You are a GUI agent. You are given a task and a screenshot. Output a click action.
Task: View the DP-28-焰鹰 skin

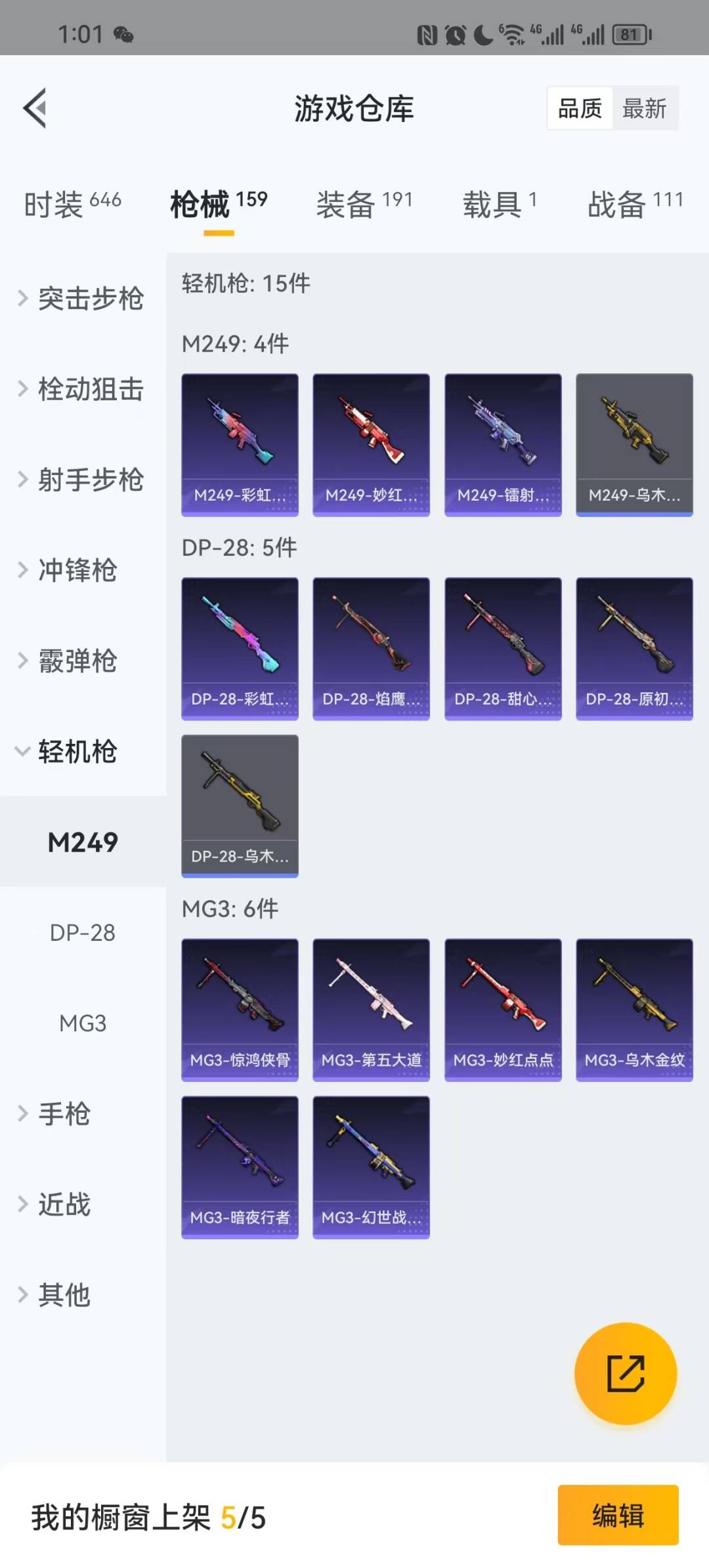[371, 649]
